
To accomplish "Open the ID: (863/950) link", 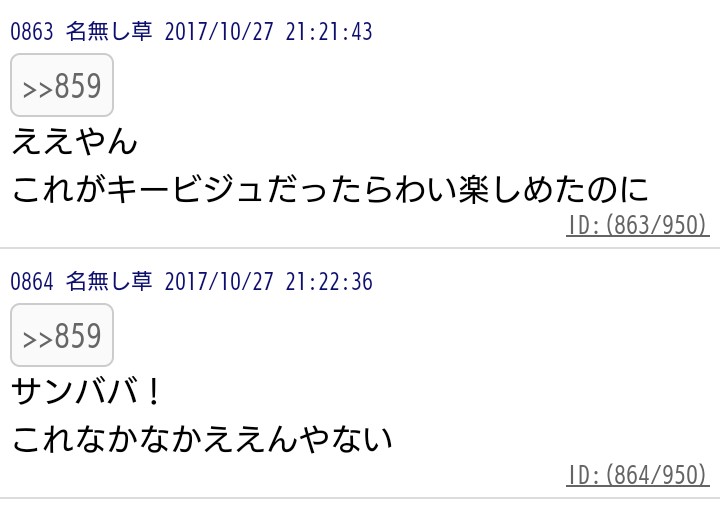I will pos(638,225).
